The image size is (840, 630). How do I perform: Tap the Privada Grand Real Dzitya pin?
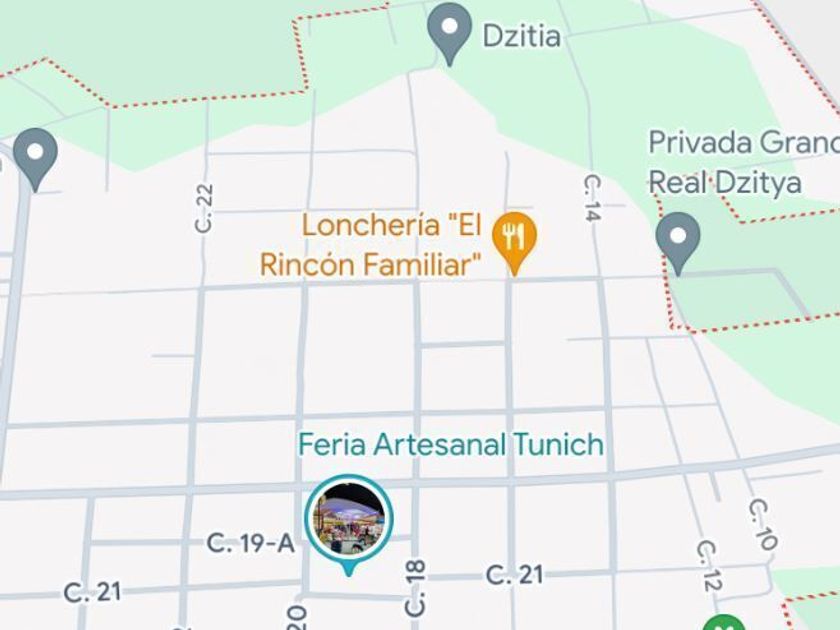[x=678, y=240]
